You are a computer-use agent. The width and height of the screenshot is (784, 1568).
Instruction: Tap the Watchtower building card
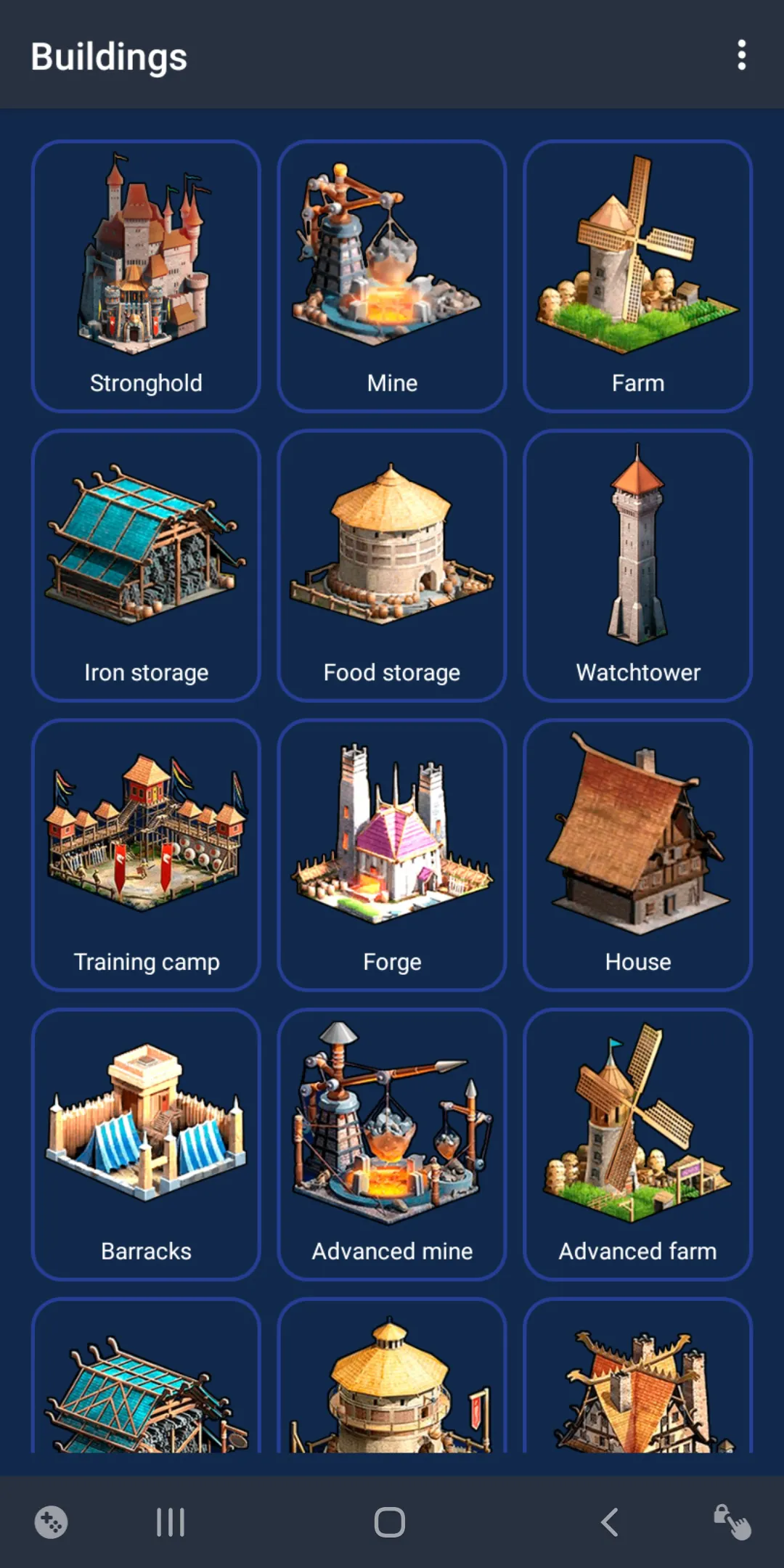[637, 565]
